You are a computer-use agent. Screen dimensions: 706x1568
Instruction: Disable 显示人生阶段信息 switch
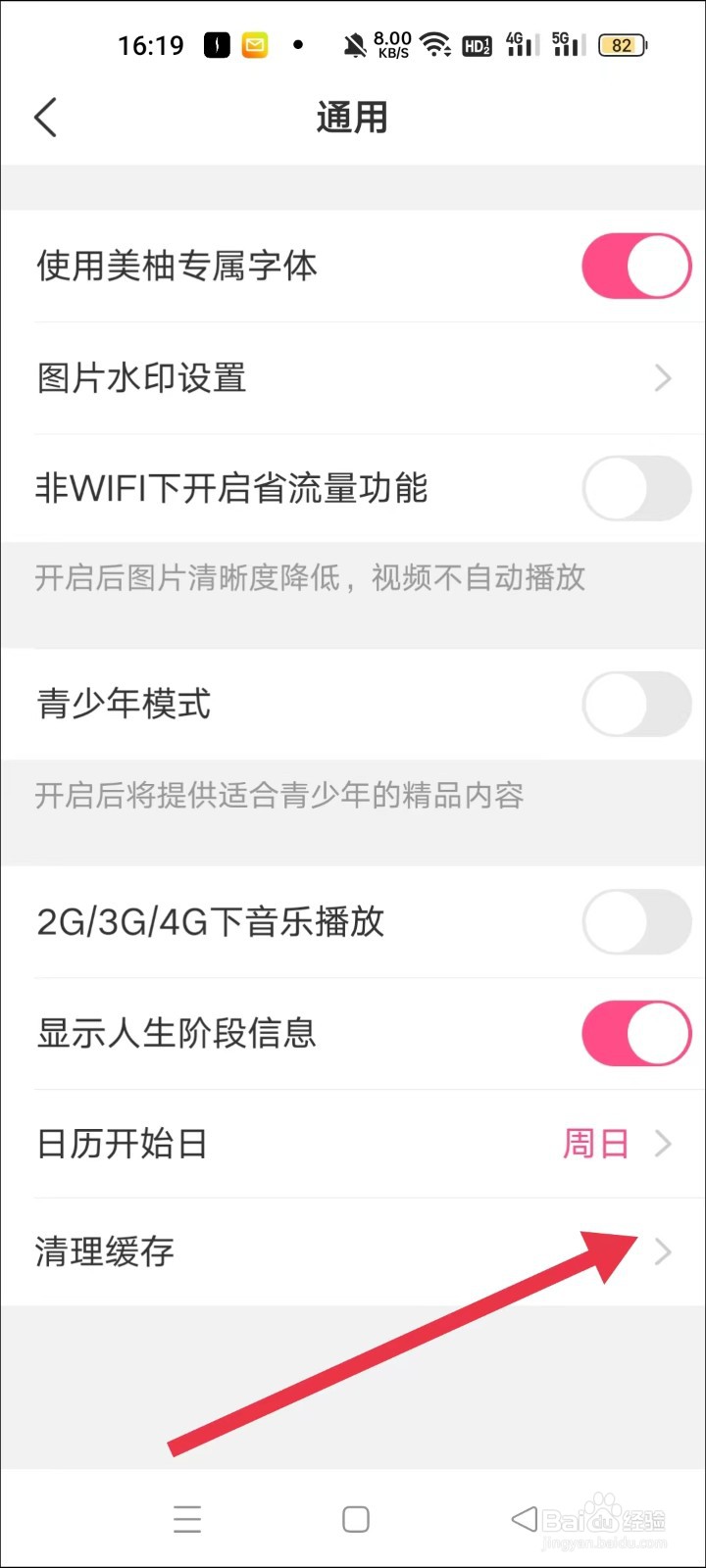click(x=636, y=1033)
